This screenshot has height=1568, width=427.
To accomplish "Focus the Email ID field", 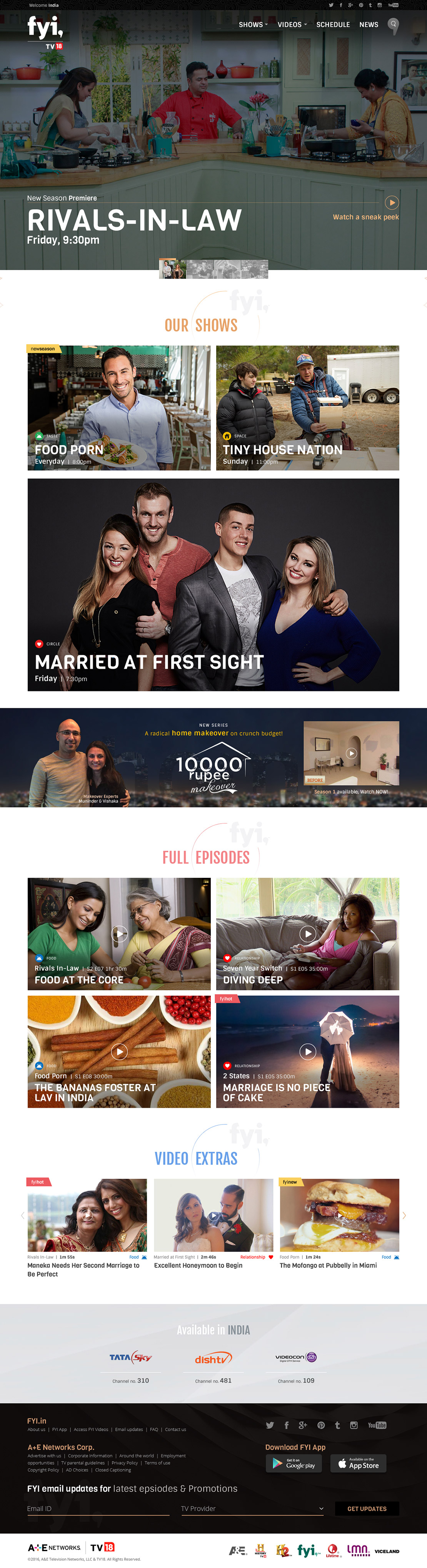I will 97,1508.
